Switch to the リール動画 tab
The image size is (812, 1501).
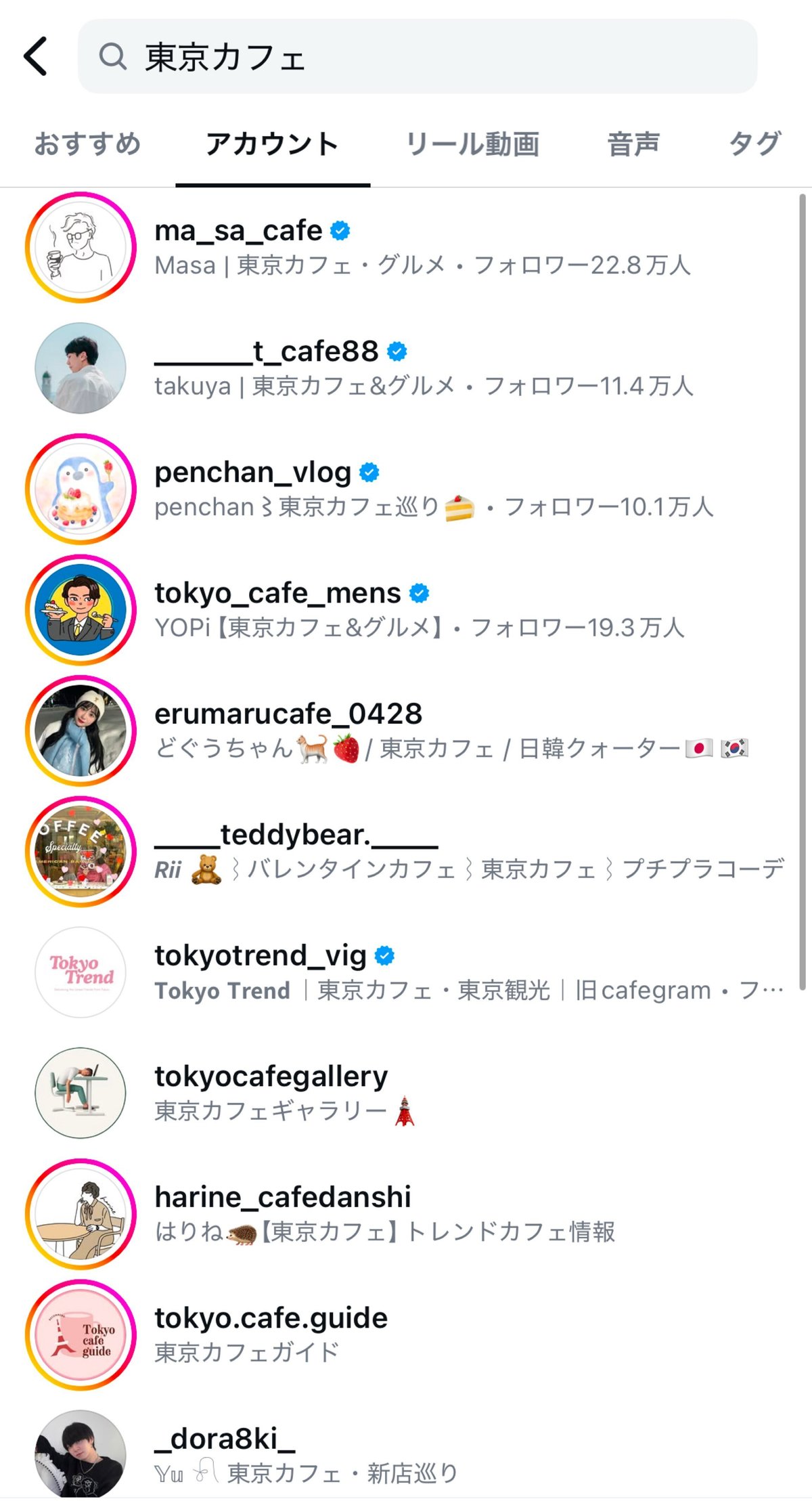[x=472, y=144]
